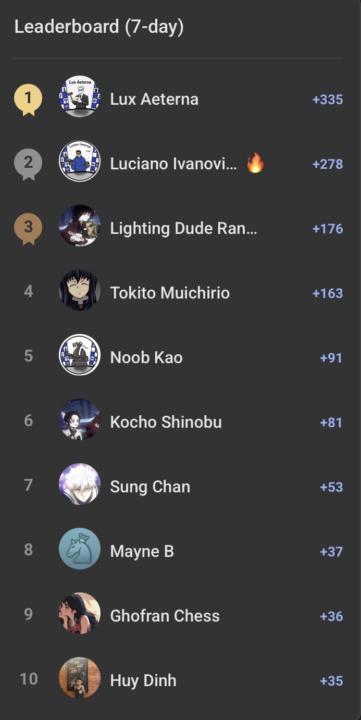Open Lux Aeterna's leaderboard entry
The height and width of the screenshot is (720, 361).
coord(178,98)
